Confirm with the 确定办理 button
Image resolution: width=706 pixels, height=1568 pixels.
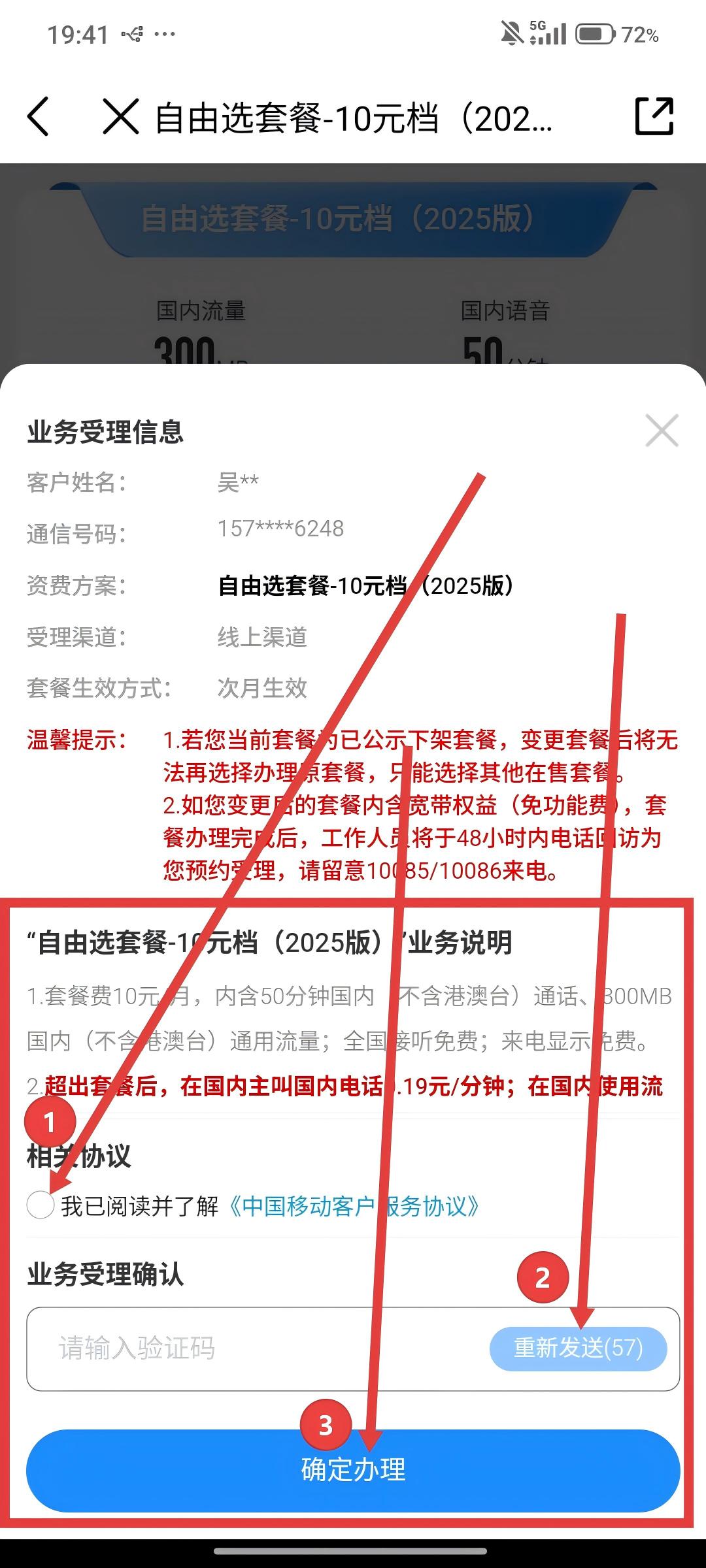pos(353,1471)
